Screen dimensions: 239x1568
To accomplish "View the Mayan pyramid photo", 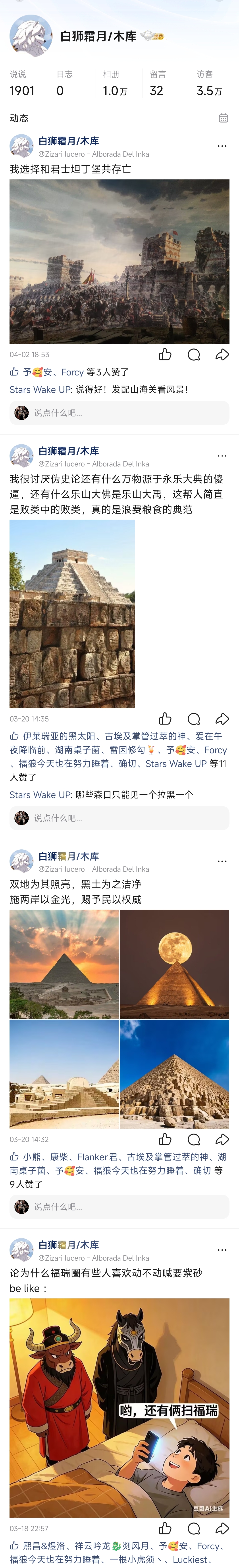I will click(72, 614).
